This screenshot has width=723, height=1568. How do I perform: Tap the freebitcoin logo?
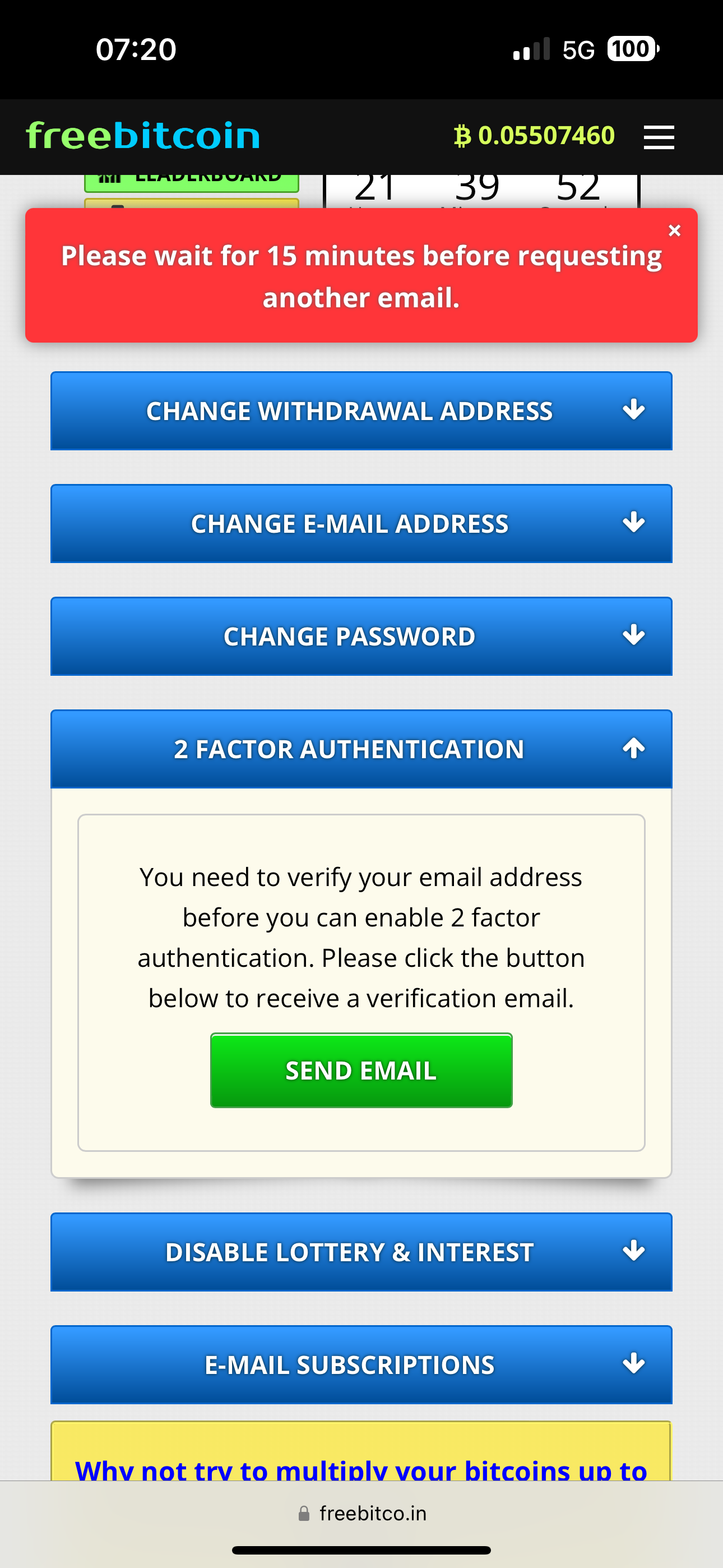[143, 135]
